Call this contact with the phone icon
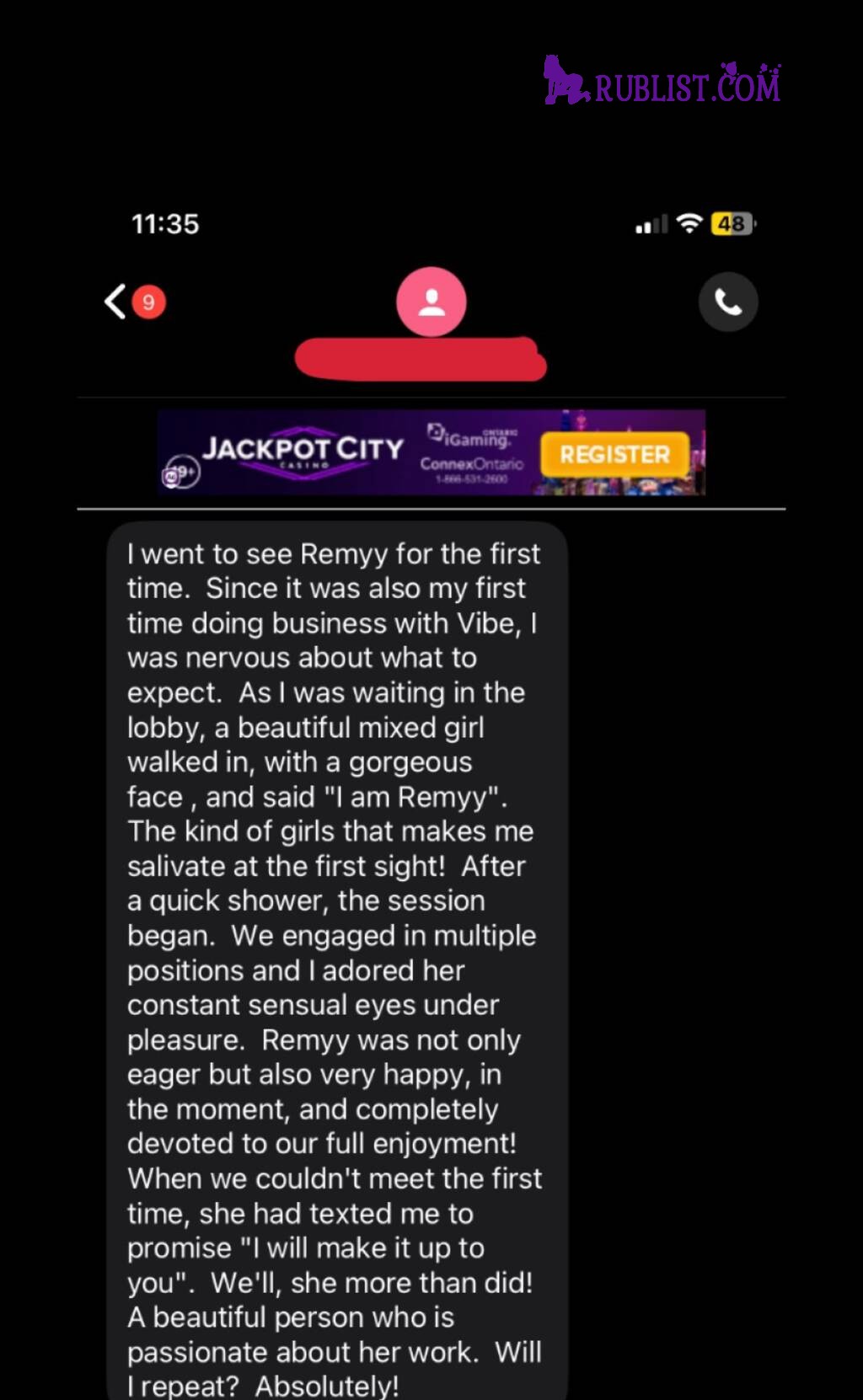Image resolution: width=863 pixels, height=1400 pixels. (728, 302)
